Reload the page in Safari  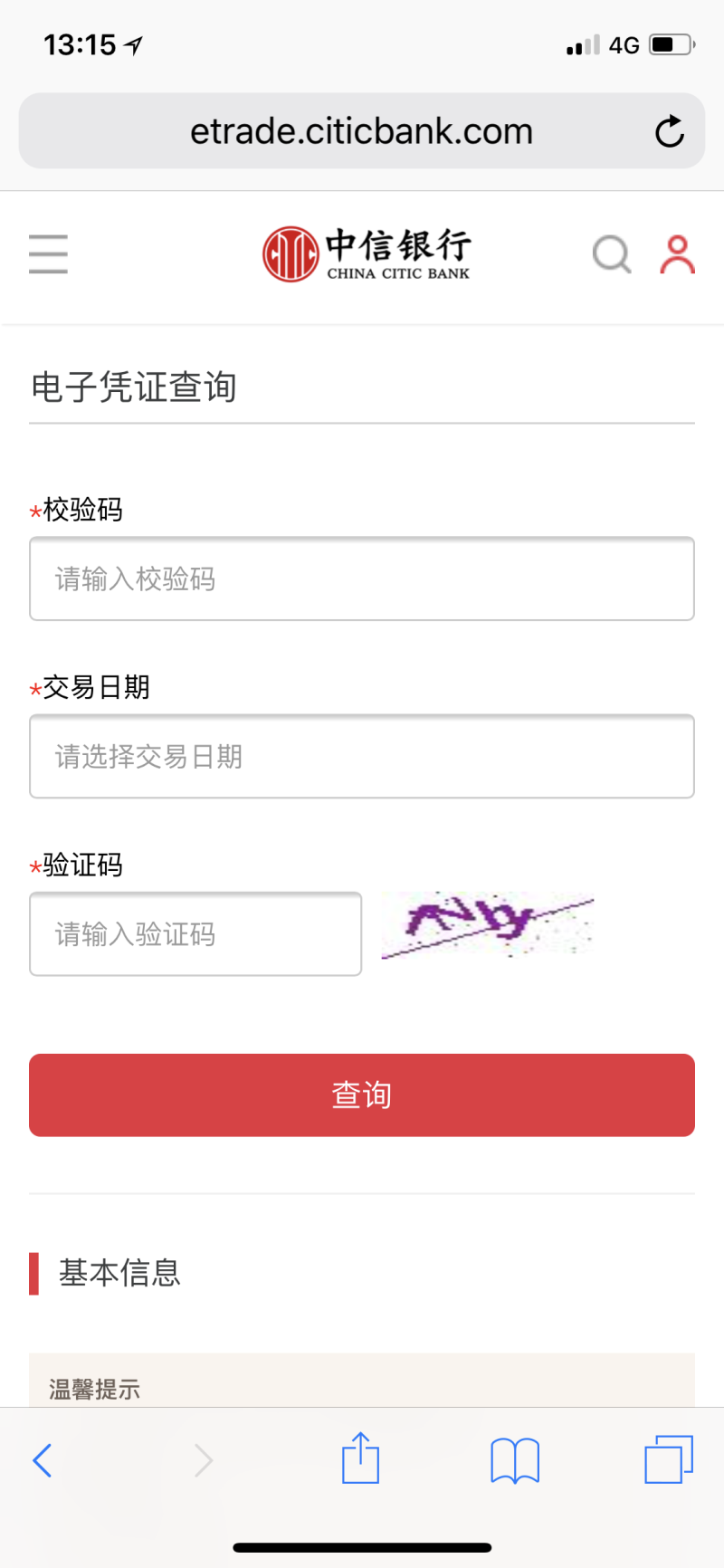[670, 132]
